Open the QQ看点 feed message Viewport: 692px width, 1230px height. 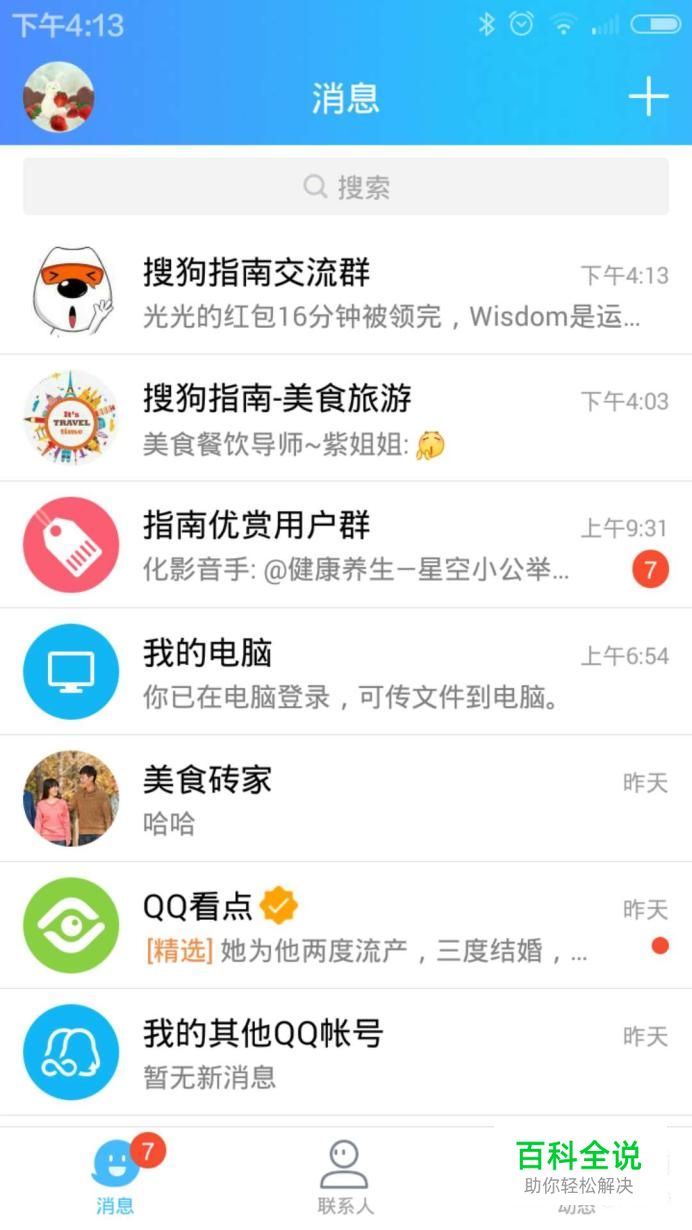pyautogui.click(x=346, y=926)
